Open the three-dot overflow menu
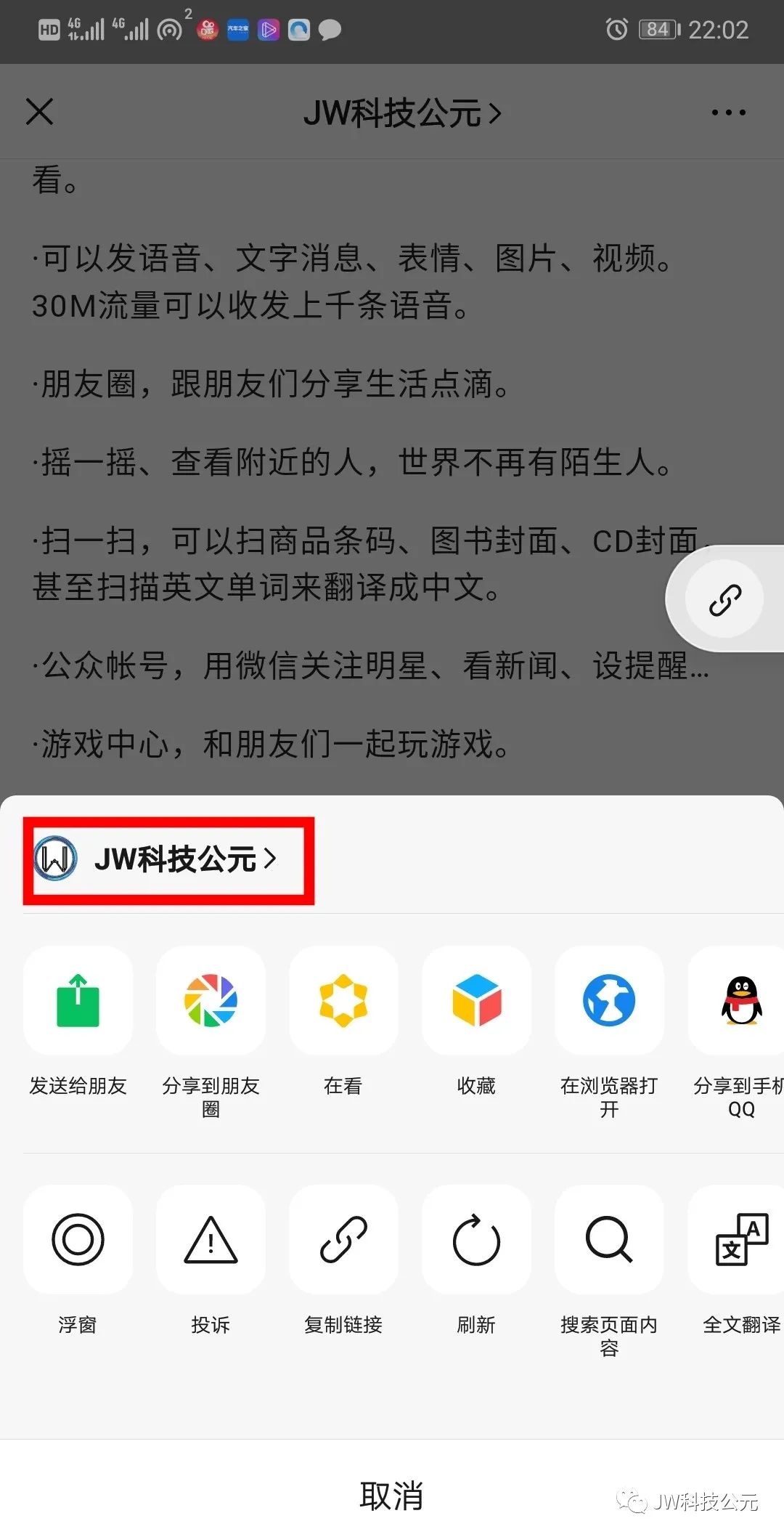This screenshot has width=784, height=1537. (728, 113)
